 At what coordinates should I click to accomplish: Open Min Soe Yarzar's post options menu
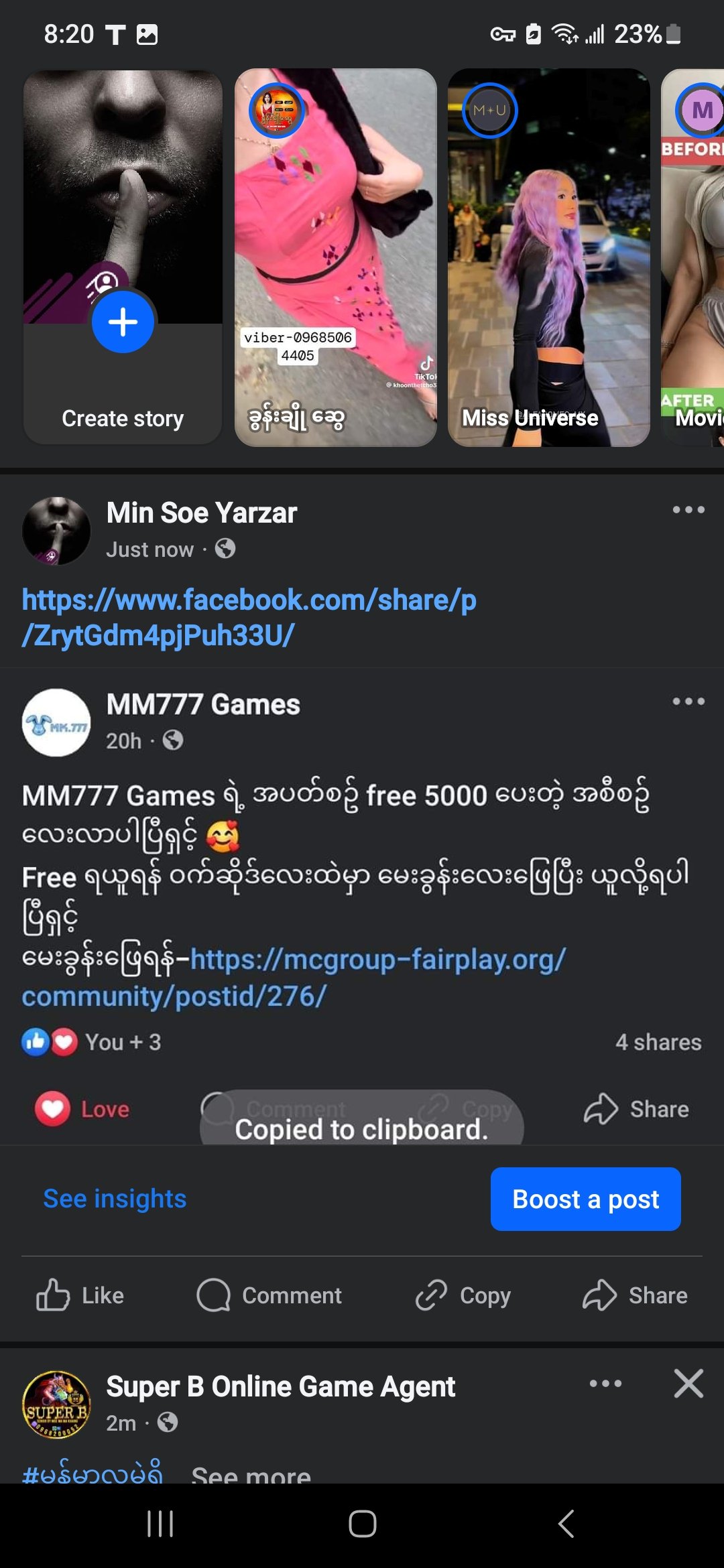[688, 510]
